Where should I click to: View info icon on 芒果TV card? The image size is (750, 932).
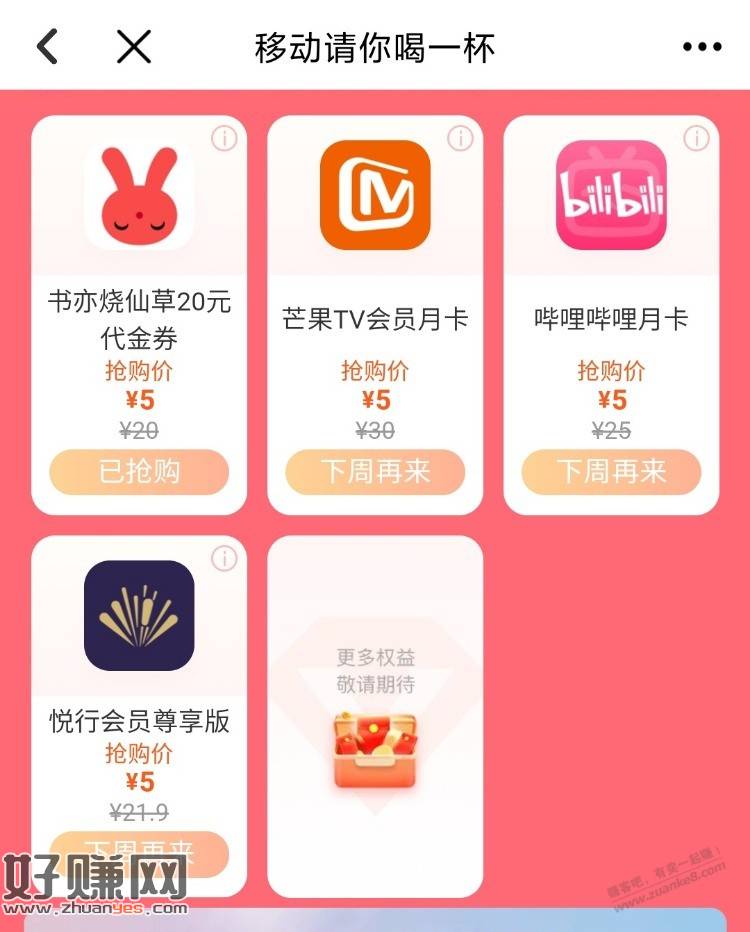coord(460,139)
